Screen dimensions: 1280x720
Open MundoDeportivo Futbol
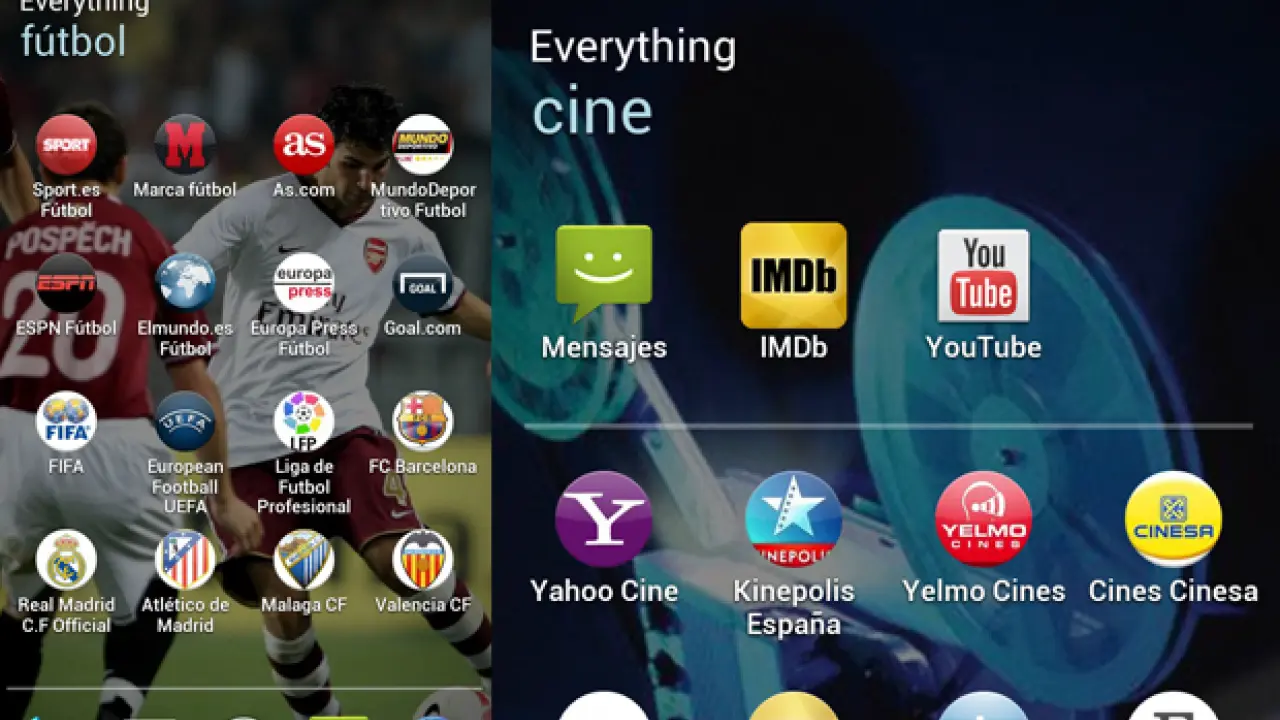tap(423, 146)
